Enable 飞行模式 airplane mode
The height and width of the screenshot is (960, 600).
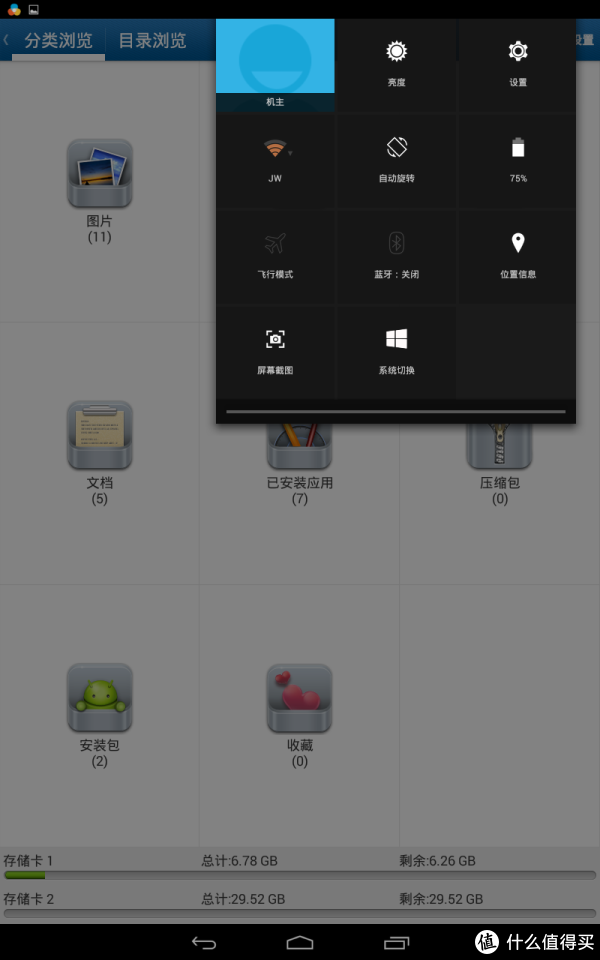tap(275, 257)
